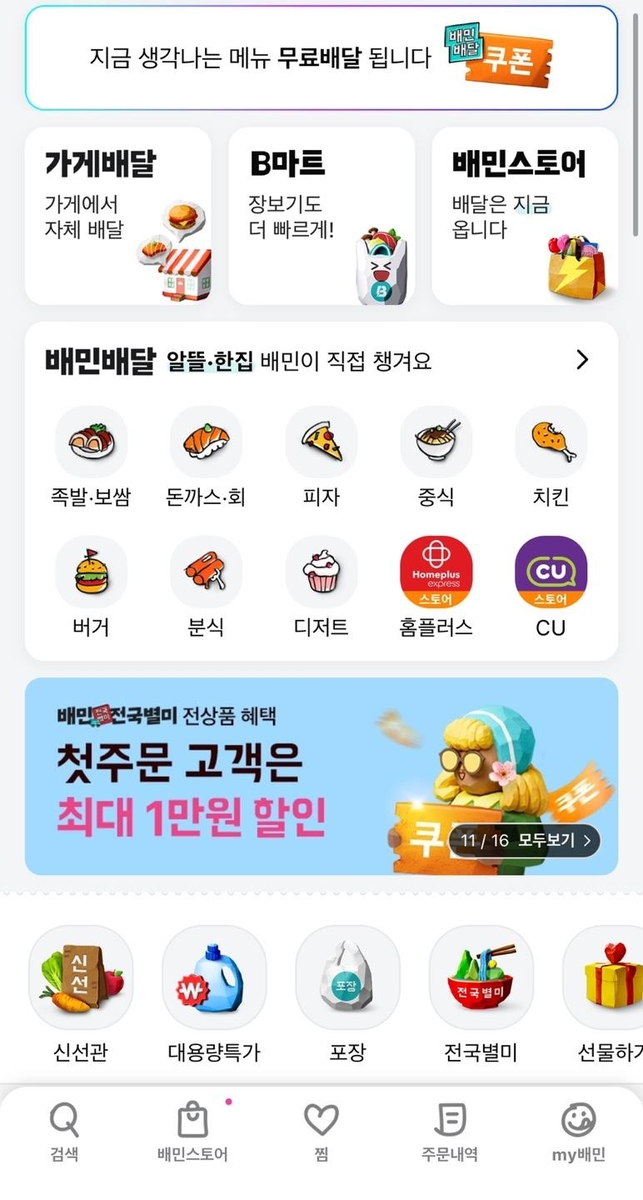Browse the 돈까스·회 category
This screenshot has width=643, height=1200.
206,455
